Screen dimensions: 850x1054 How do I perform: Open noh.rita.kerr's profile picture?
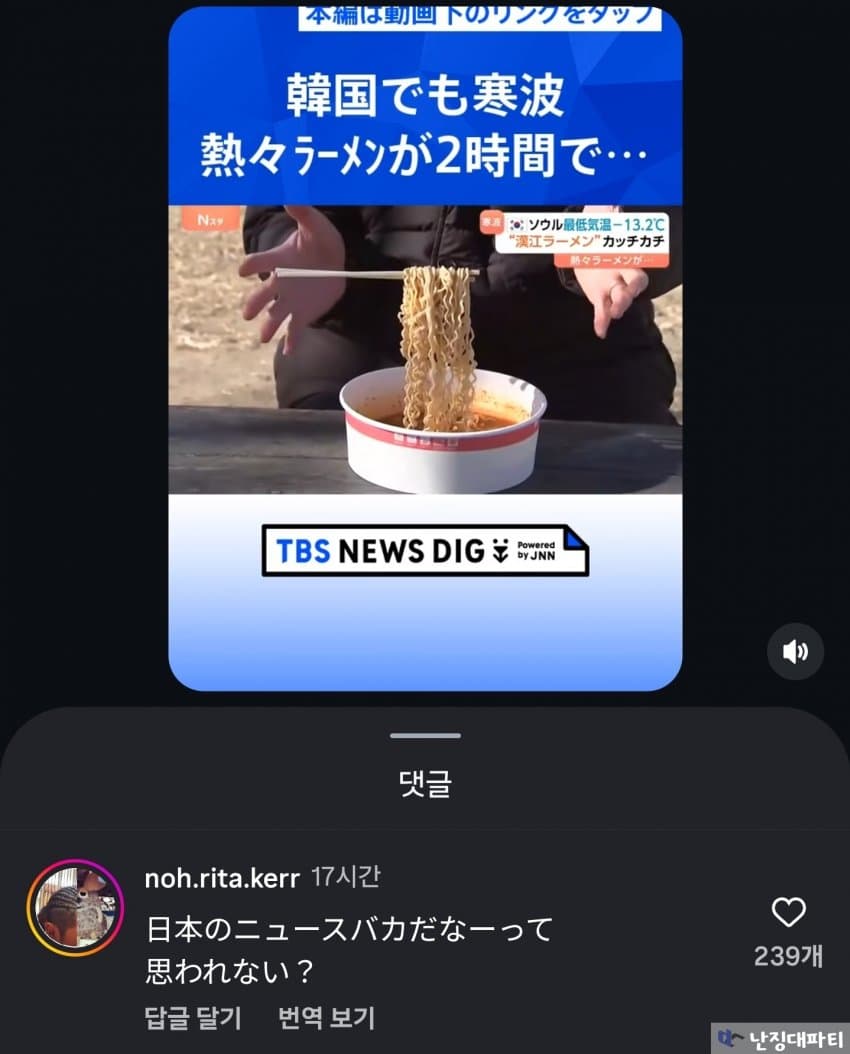pos(75,908)
